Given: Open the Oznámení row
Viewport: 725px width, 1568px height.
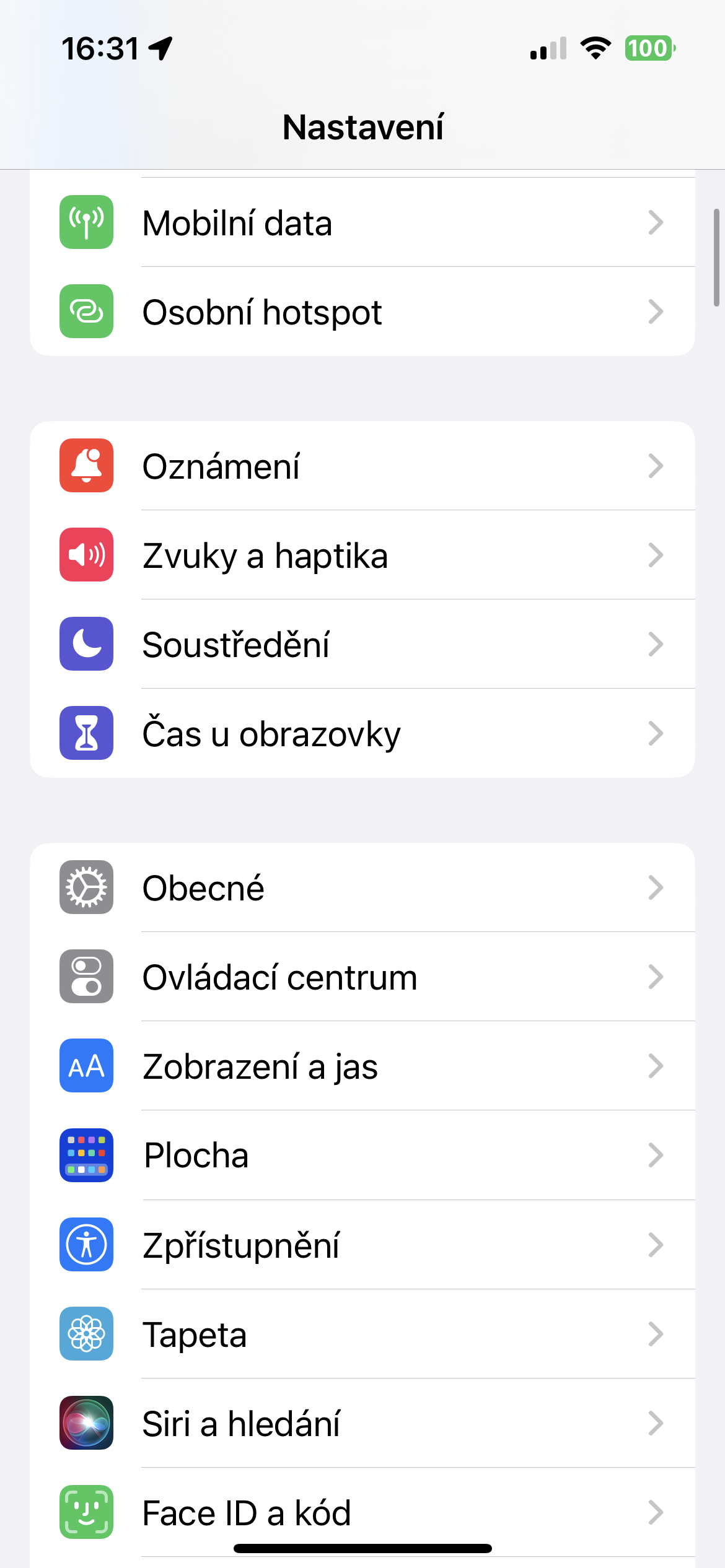Looking at the screenshot, I should 362,466.
